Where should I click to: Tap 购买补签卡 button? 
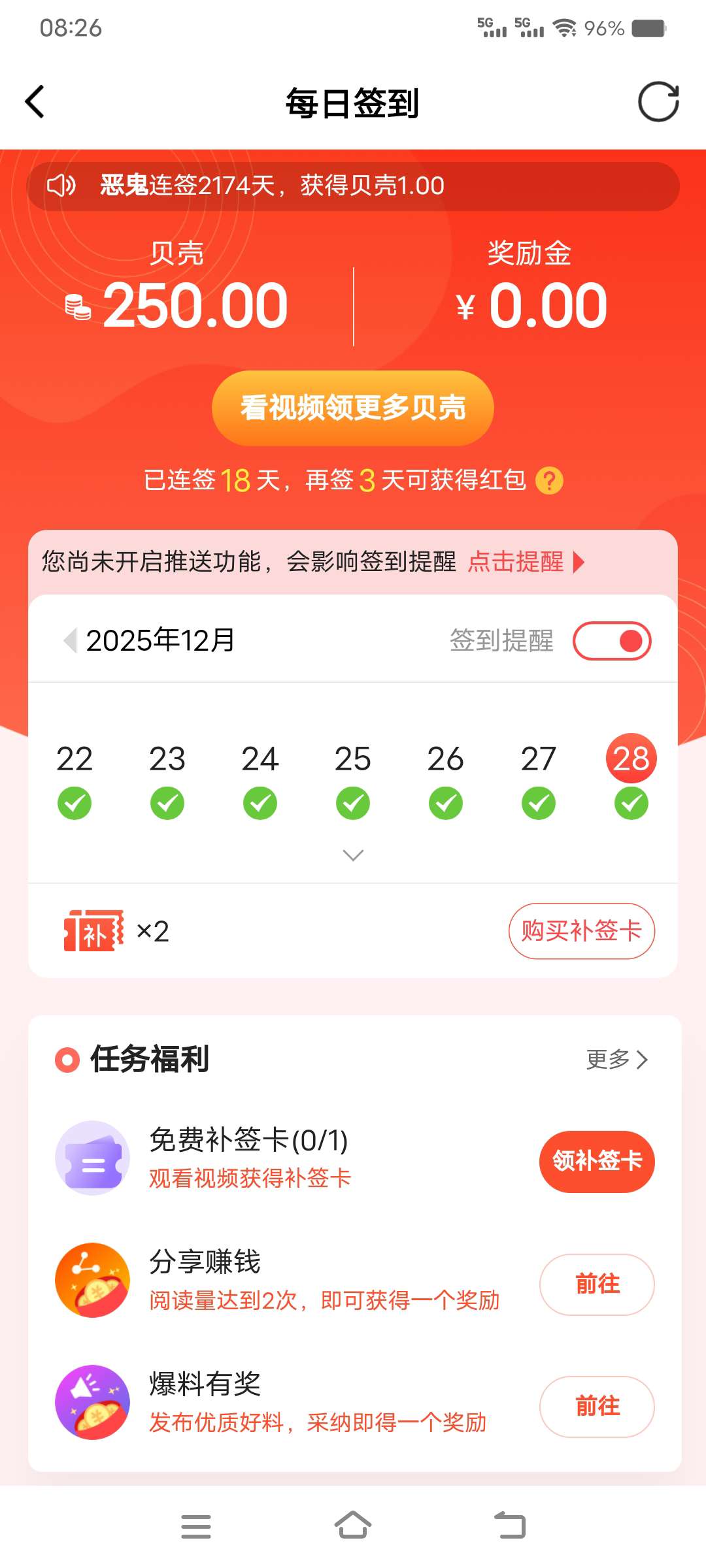581,931
